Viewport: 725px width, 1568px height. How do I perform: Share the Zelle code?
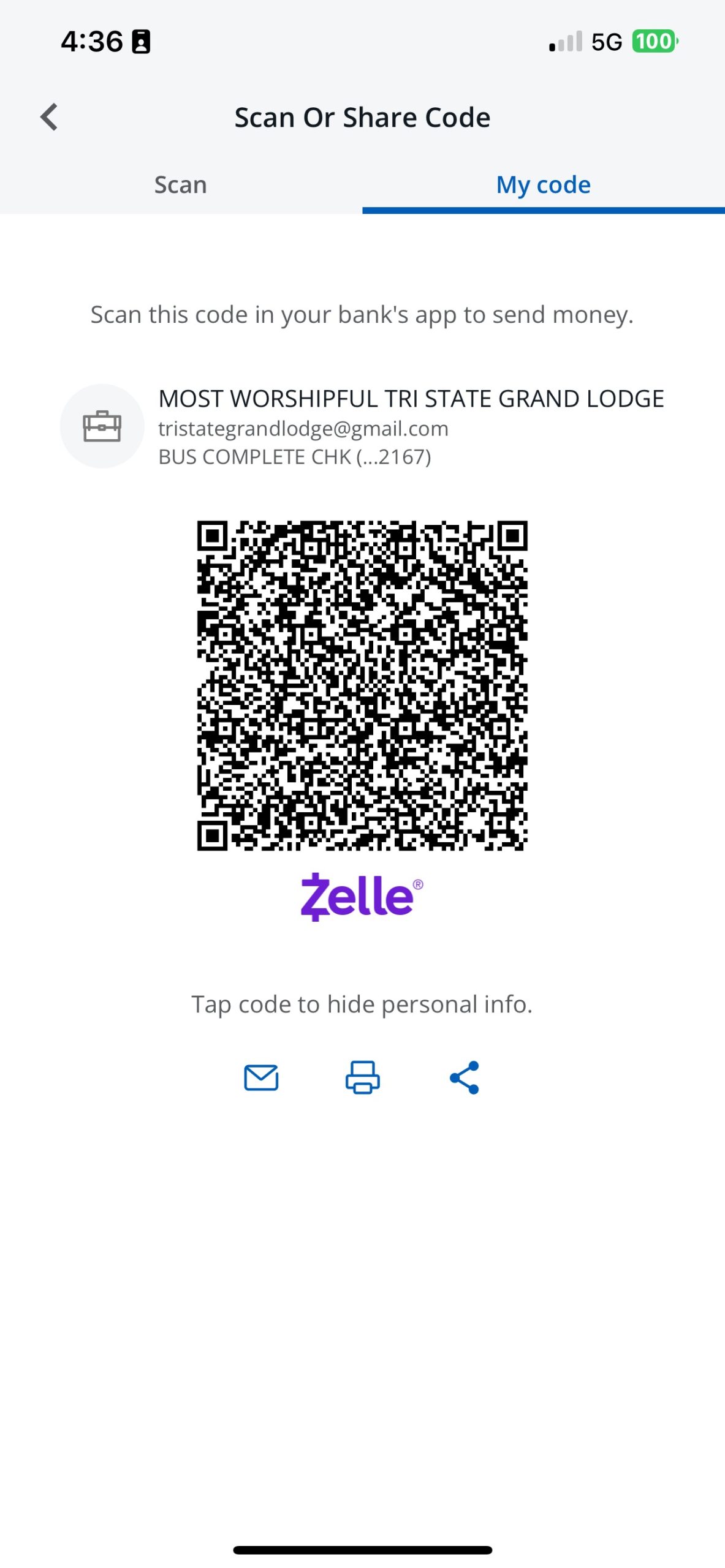(x=464, y=1077)
